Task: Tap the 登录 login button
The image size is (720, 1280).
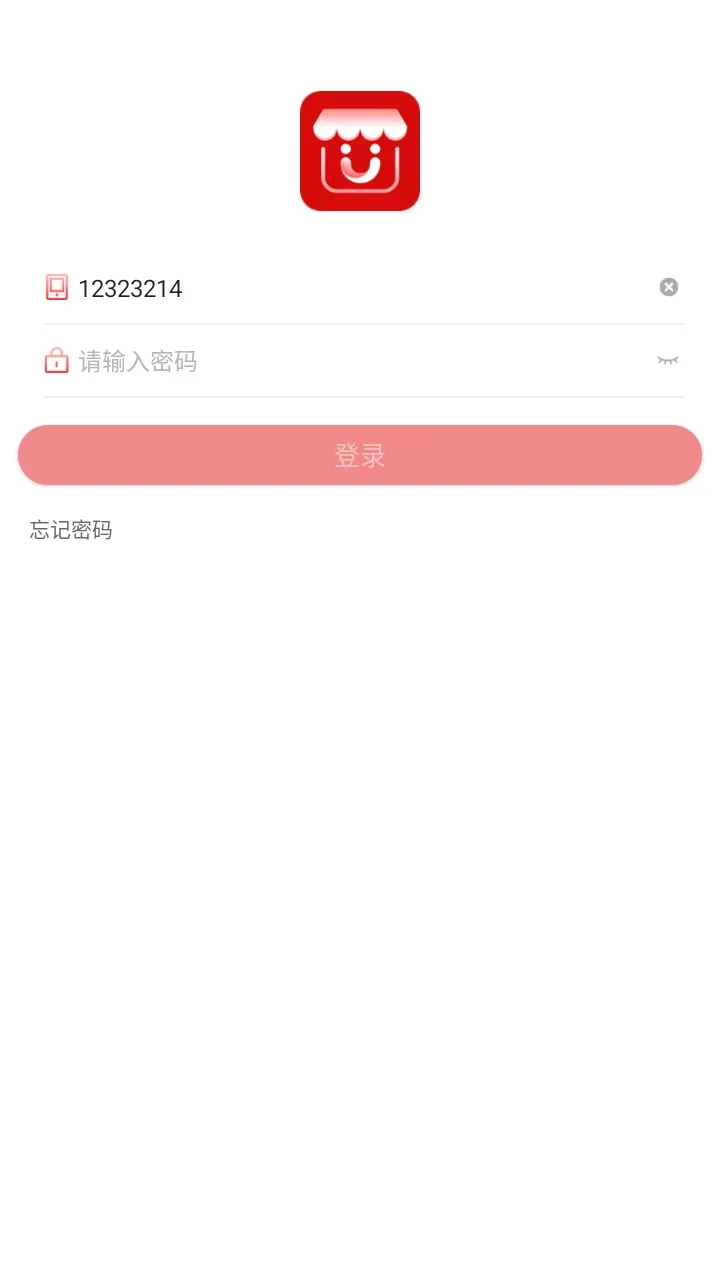Action: click(x=360, y=456)
